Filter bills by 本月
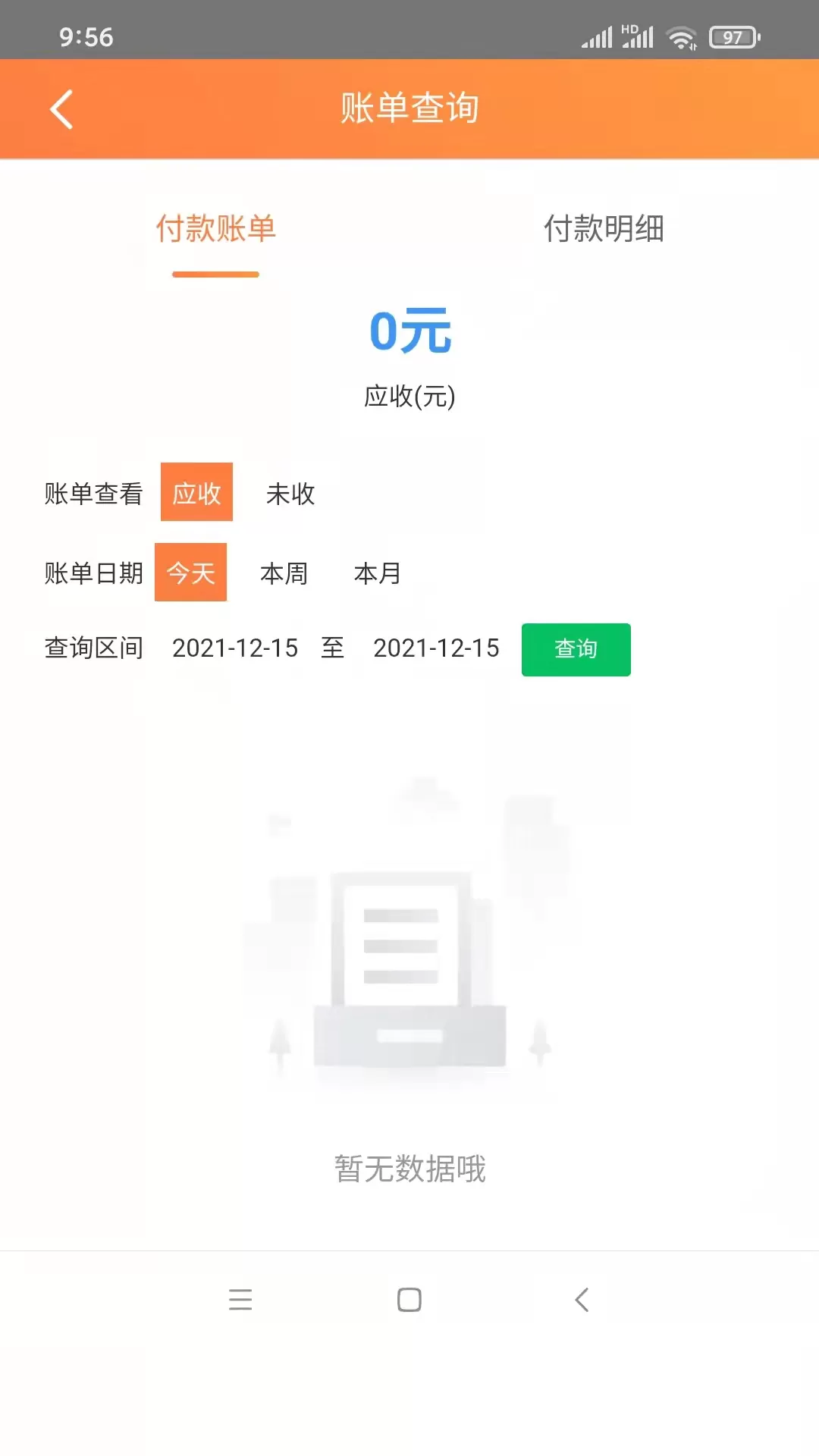 coord(378,573)
